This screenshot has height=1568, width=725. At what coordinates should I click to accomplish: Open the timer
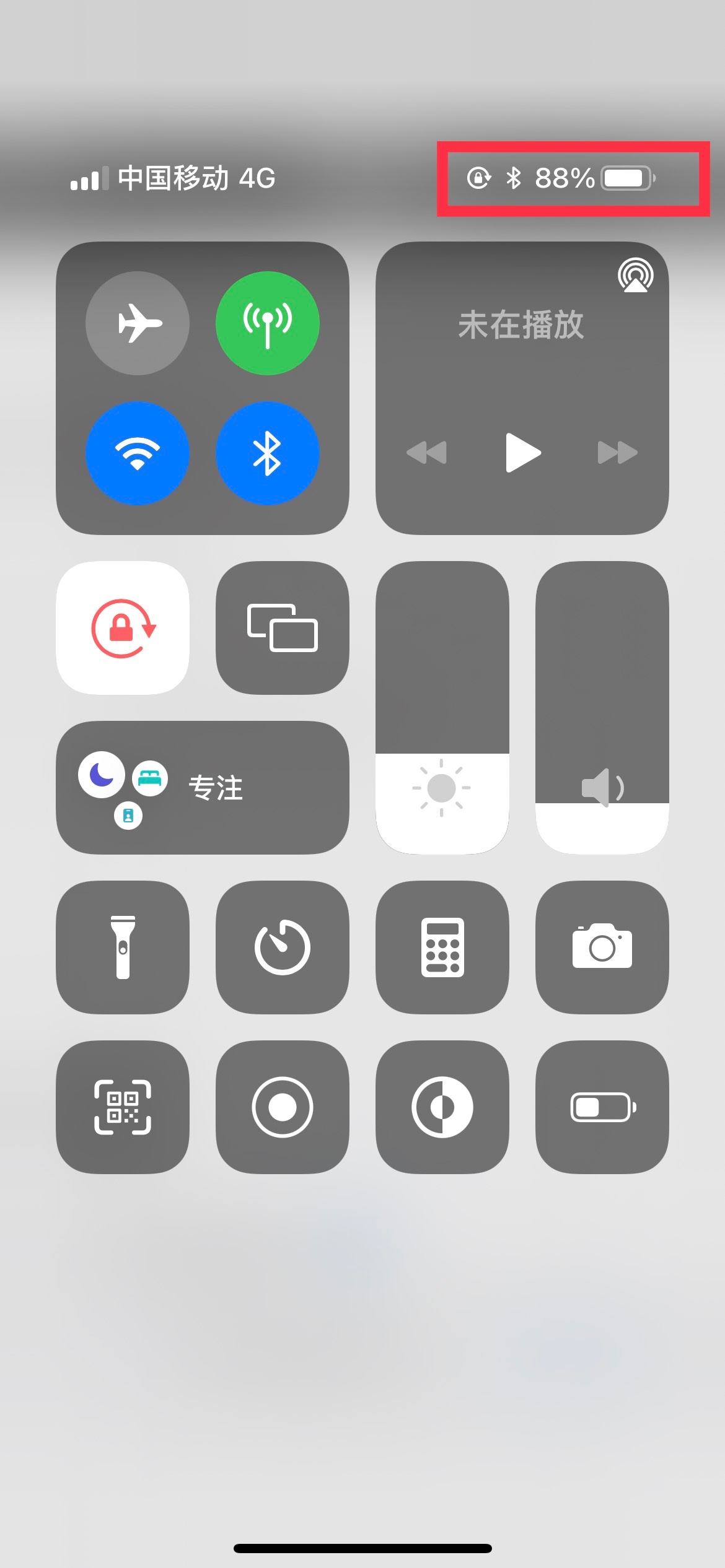(x=282, y=947)
